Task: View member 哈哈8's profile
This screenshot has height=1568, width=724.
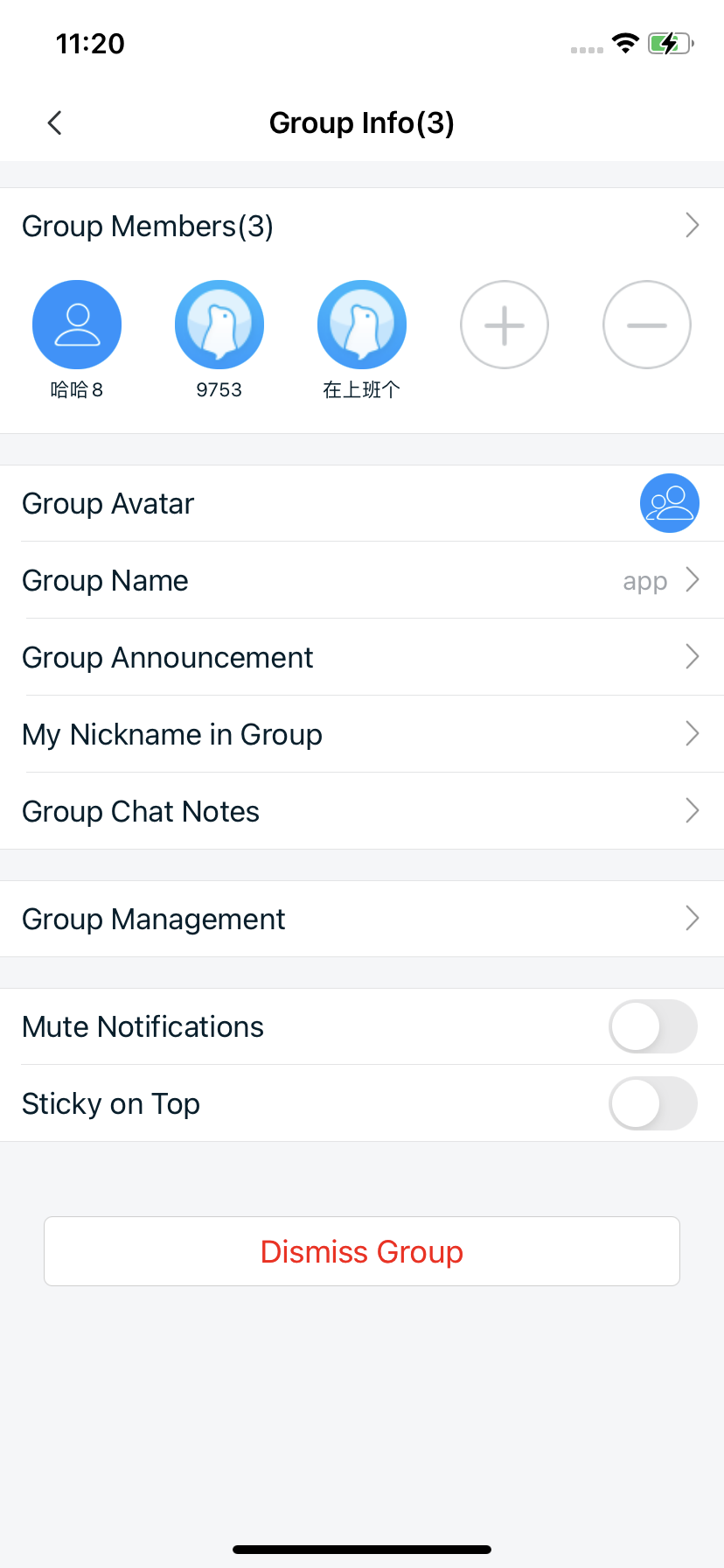Action: [77, 325]
